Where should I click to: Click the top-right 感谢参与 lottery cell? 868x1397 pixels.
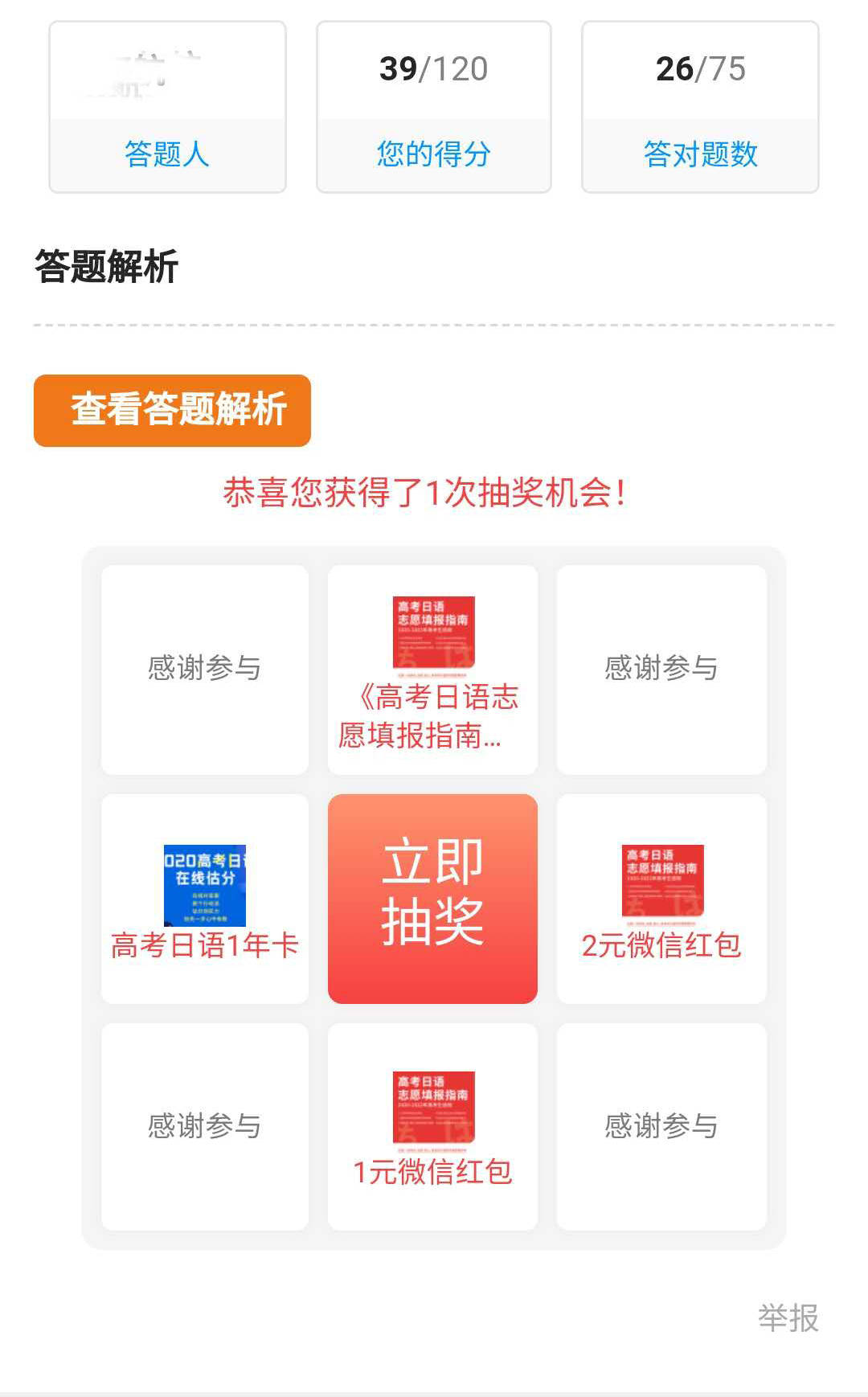coord(663,665)
